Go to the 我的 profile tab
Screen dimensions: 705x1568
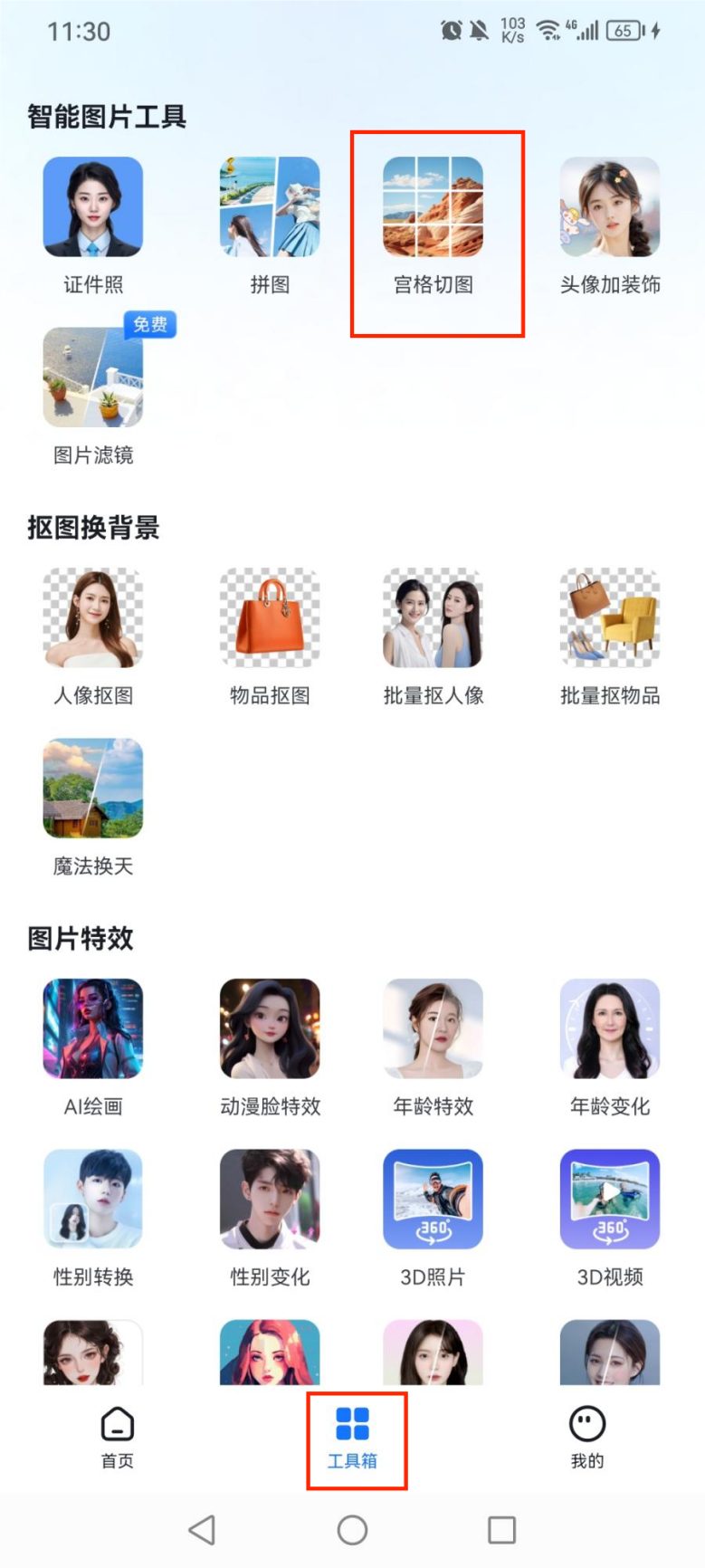[587, 1439]
